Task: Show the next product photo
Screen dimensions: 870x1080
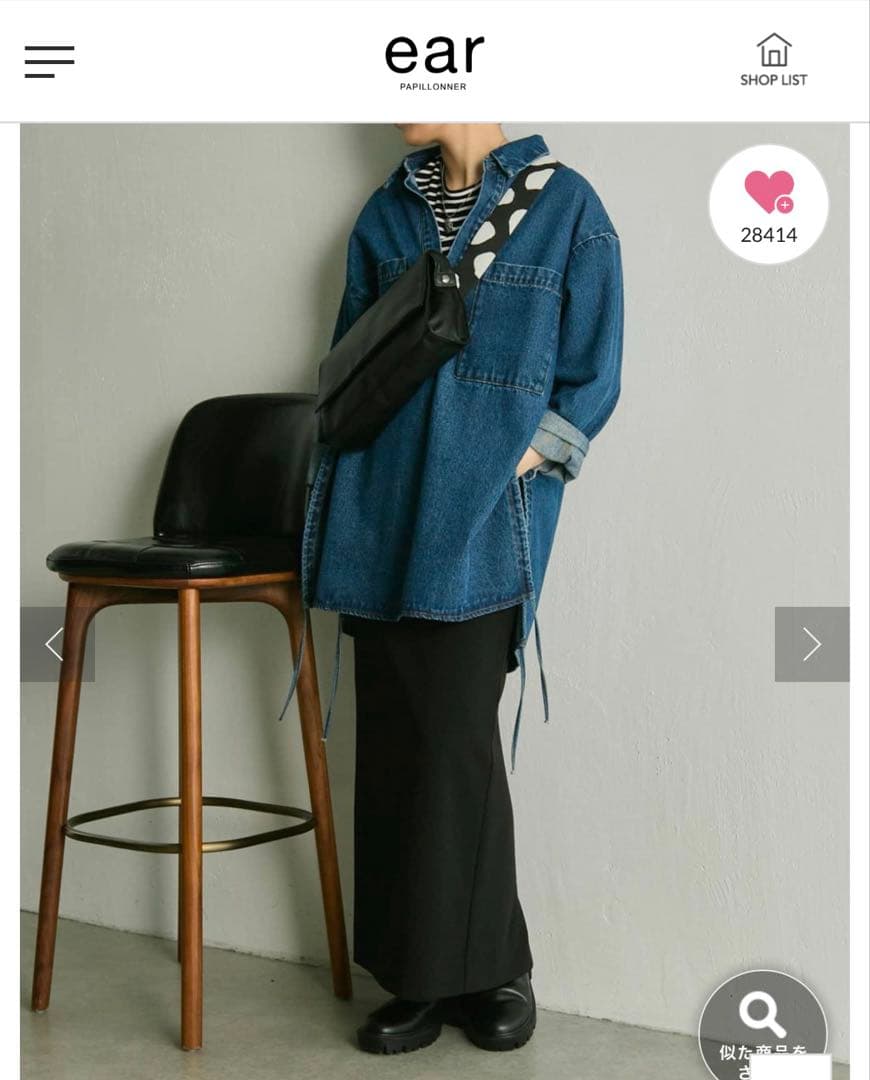Action: (x=811, y=645)
